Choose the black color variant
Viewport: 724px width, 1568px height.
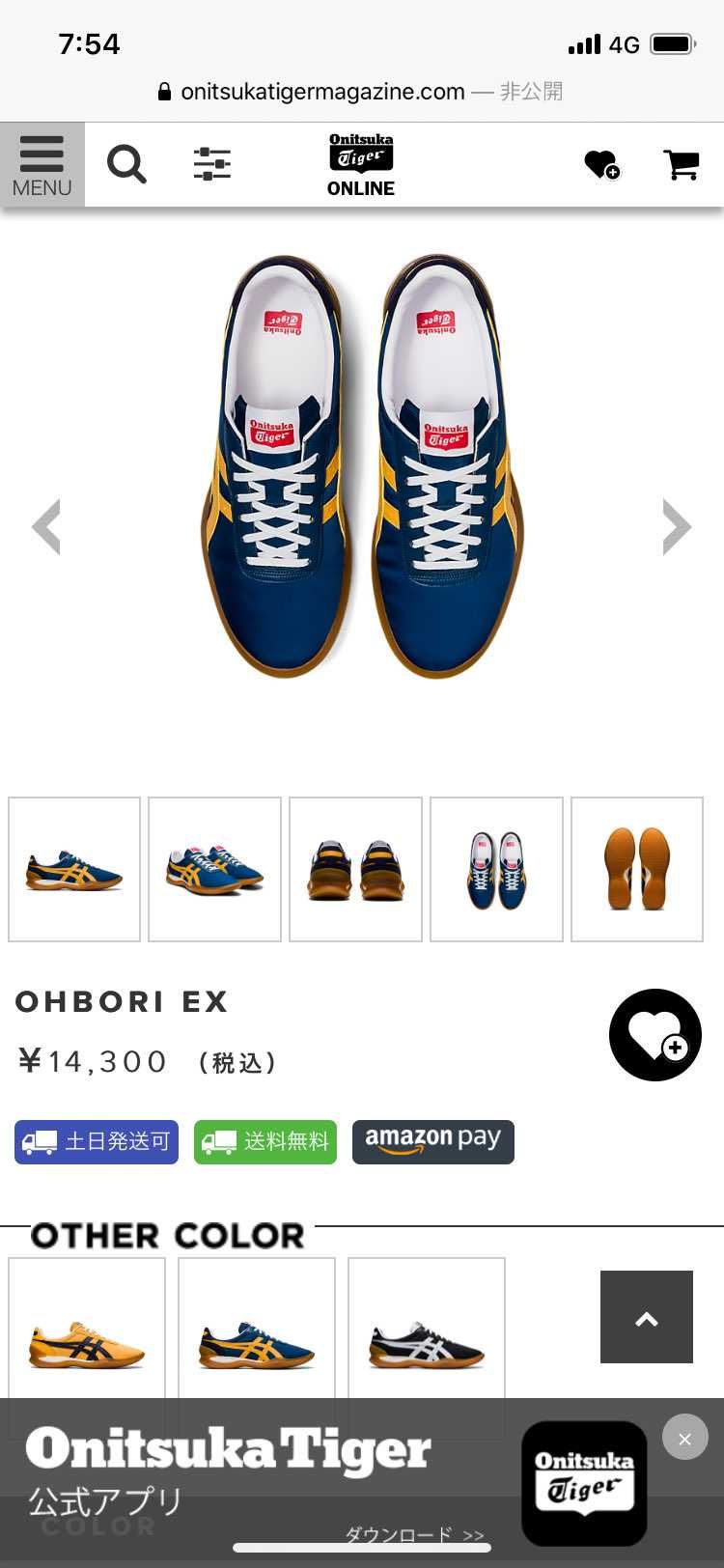[x=427, y=1344]
